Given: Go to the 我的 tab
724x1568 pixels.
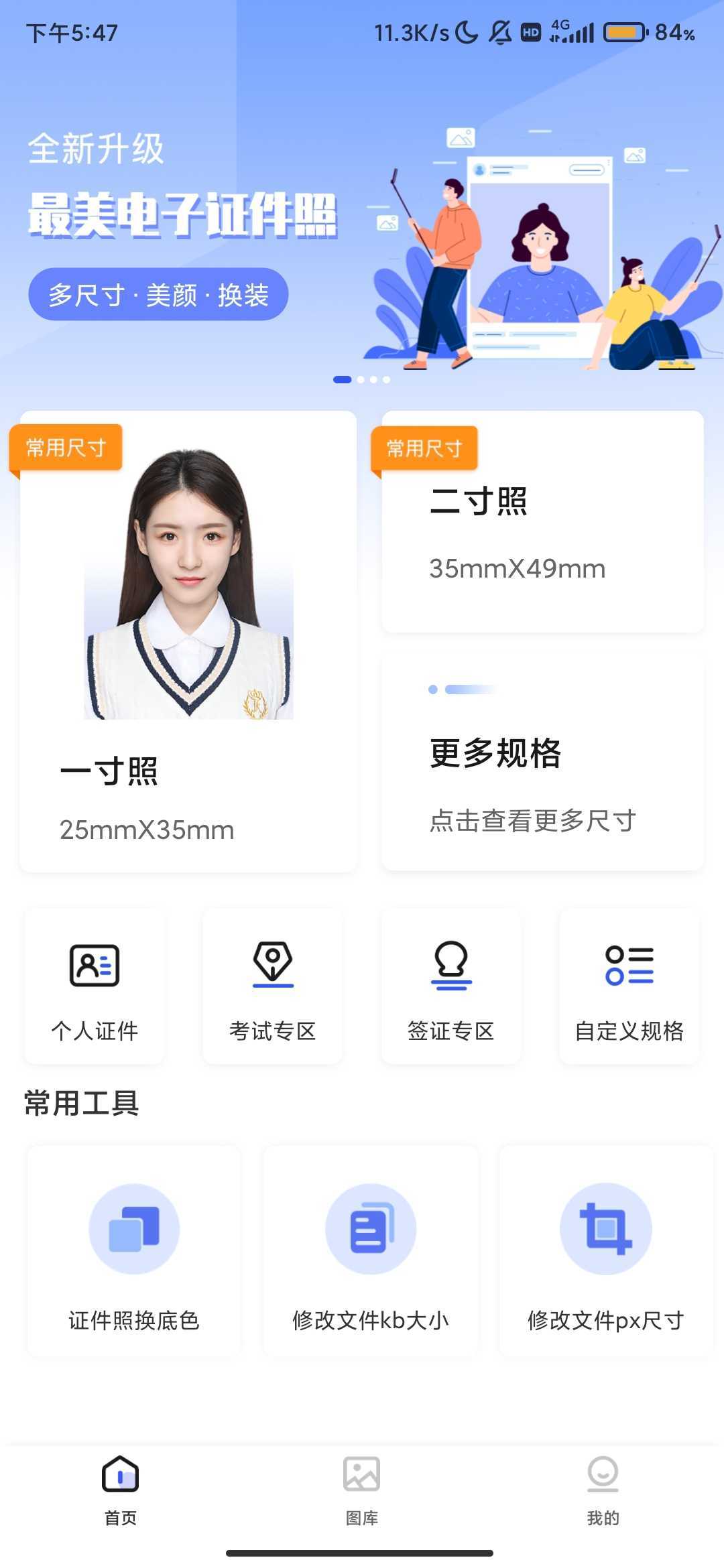Looking at the screenshot, I should click(603, 1487).
